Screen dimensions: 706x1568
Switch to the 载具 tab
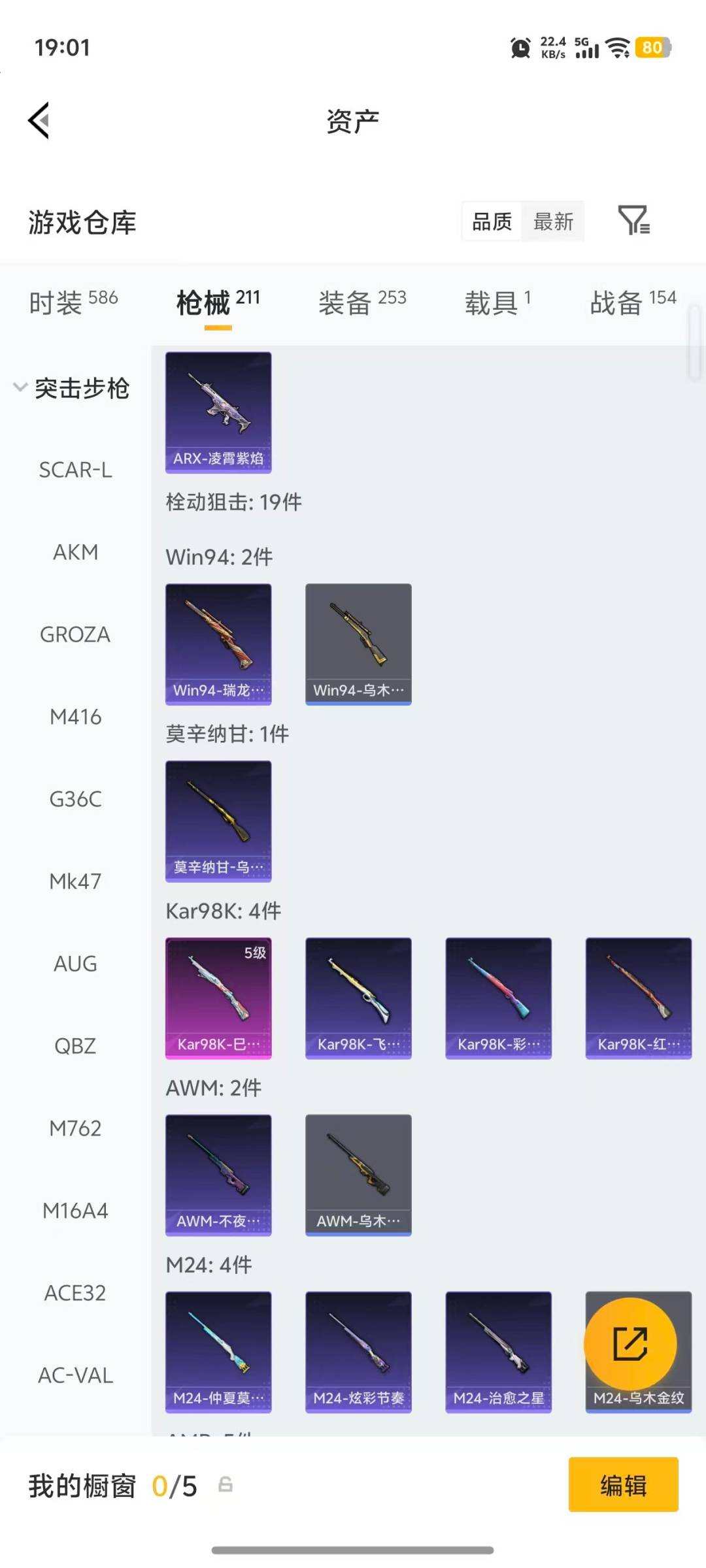497,302
